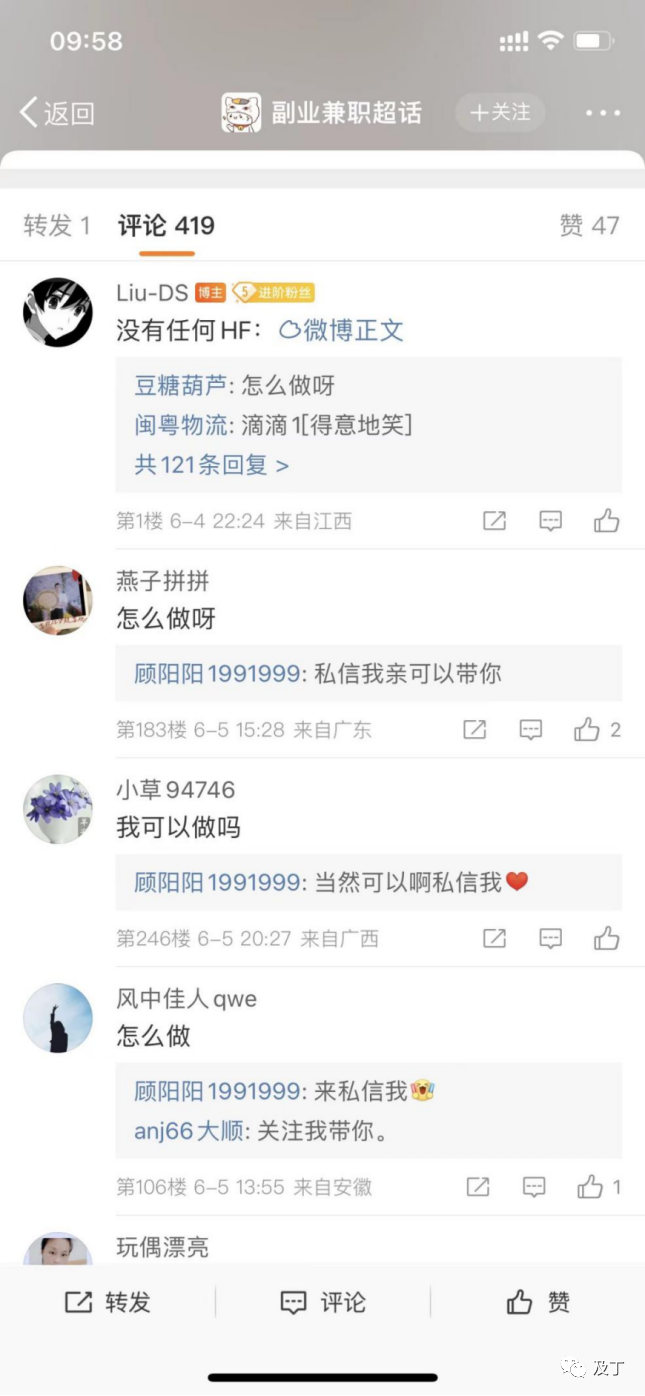Like 小草94746's comment
Viewport: 645px width, 1396px height.
pyautogui.click(x=606, y=938)
